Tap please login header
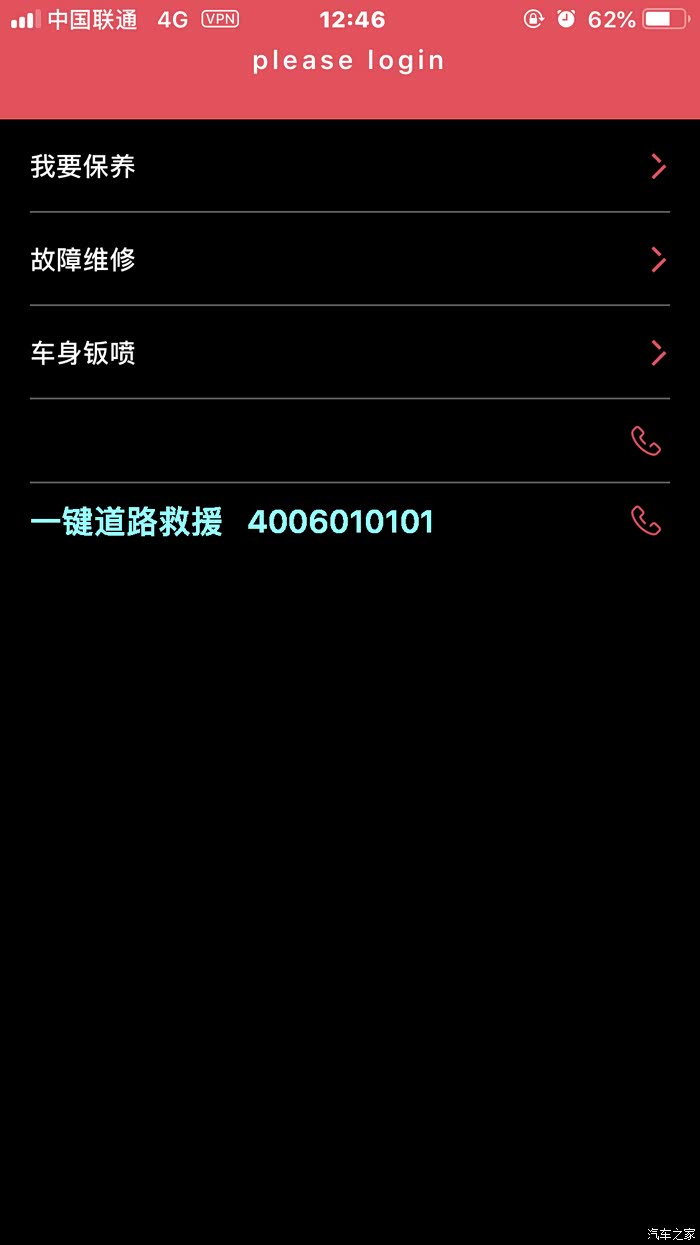This screenshot has width=700, height=1245. click(x=348, y=61)
